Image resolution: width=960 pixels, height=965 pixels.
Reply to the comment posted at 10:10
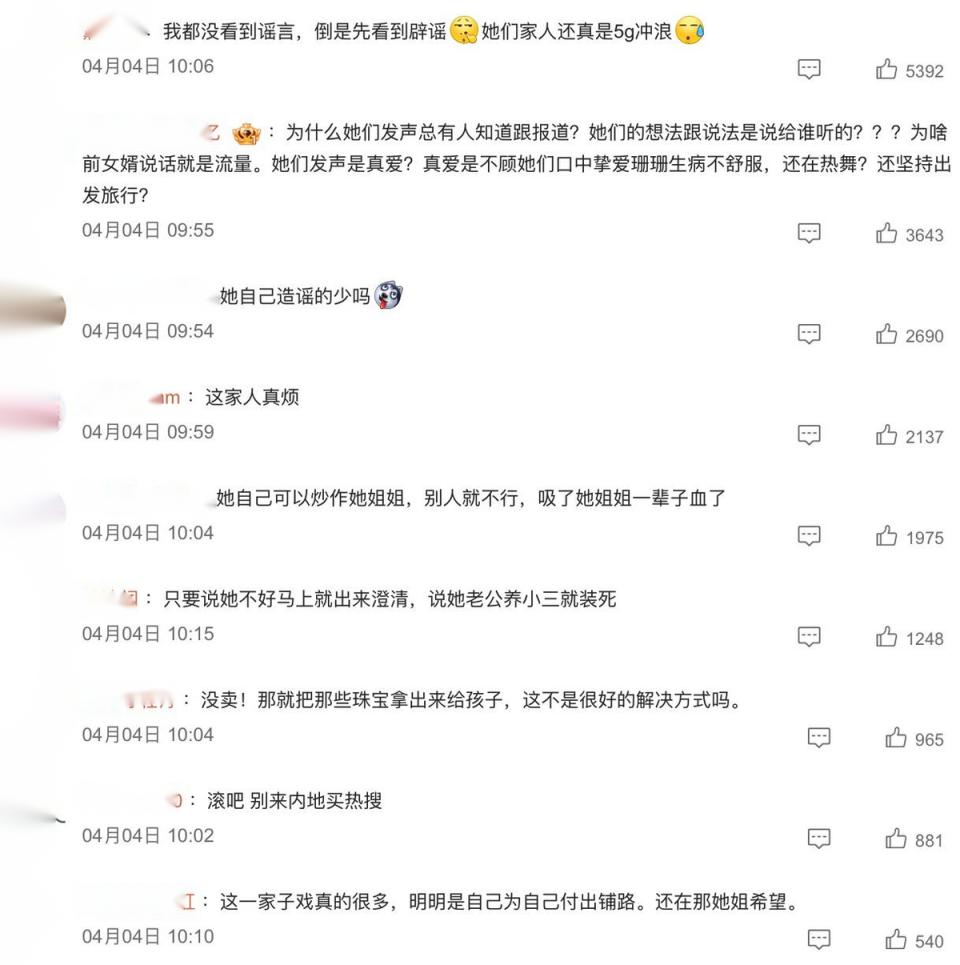pos(819,940)
